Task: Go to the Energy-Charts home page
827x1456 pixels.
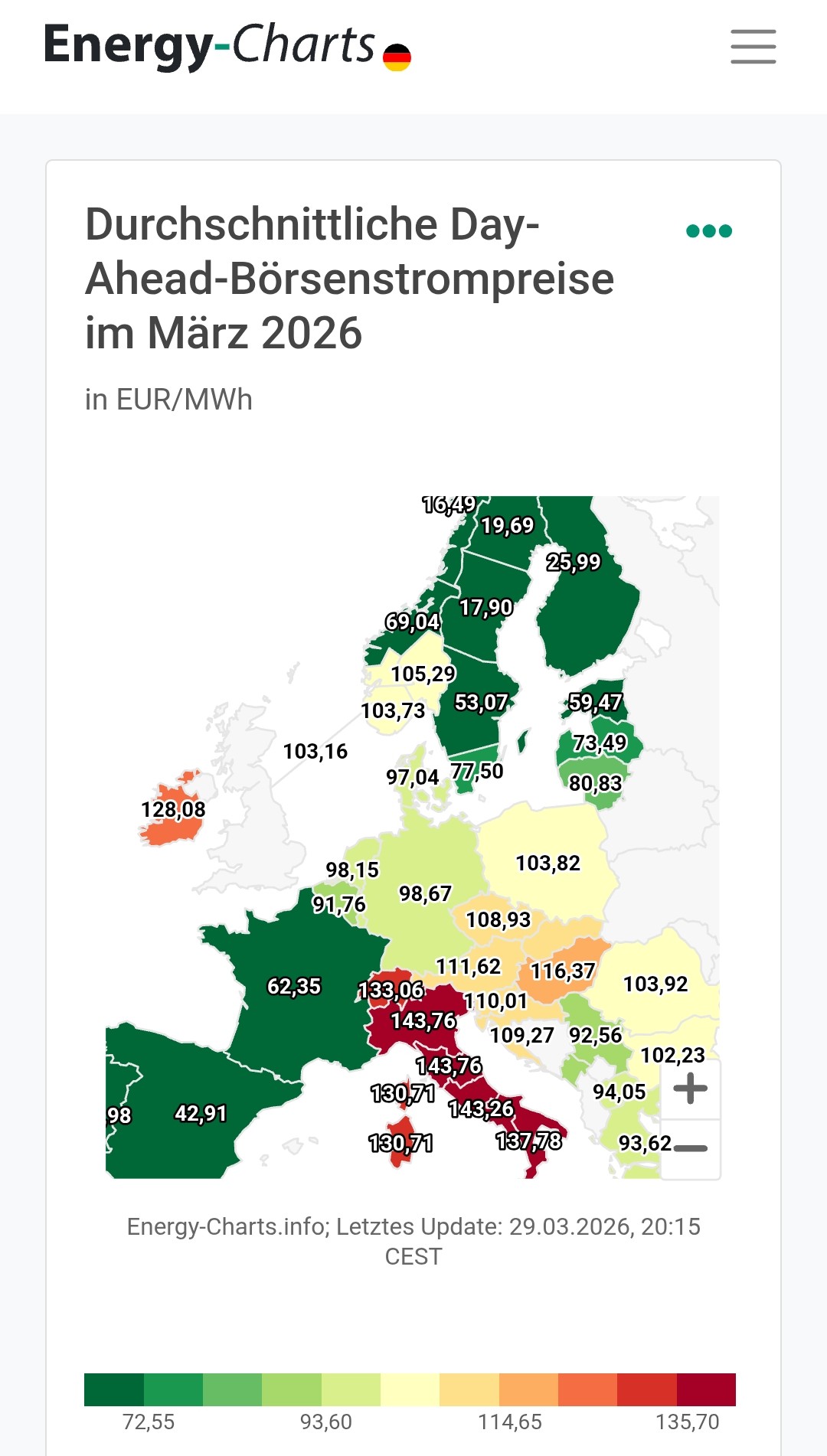Action: tap(227, 46)
